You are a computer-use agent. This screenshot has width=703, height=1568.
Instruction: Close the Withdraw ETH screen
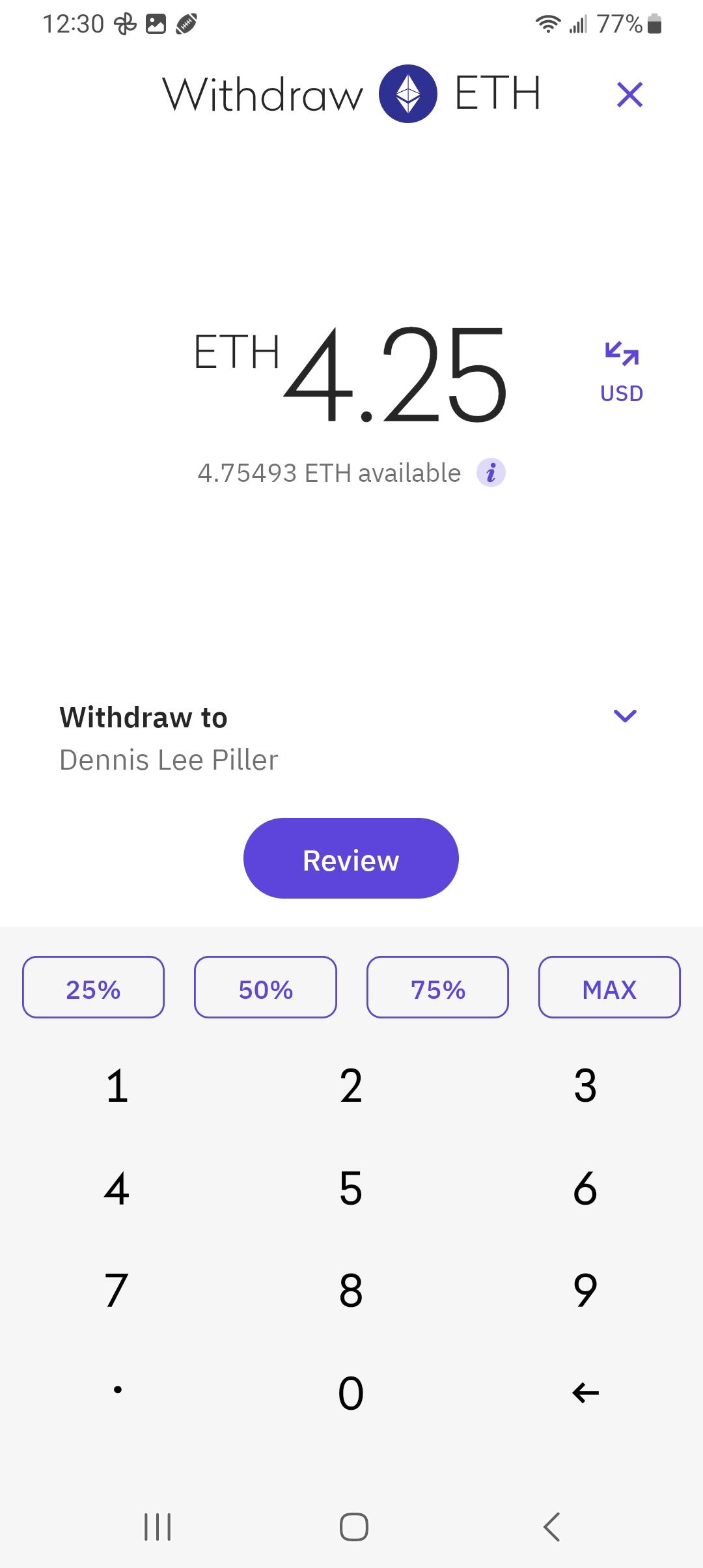coord(629,95)
